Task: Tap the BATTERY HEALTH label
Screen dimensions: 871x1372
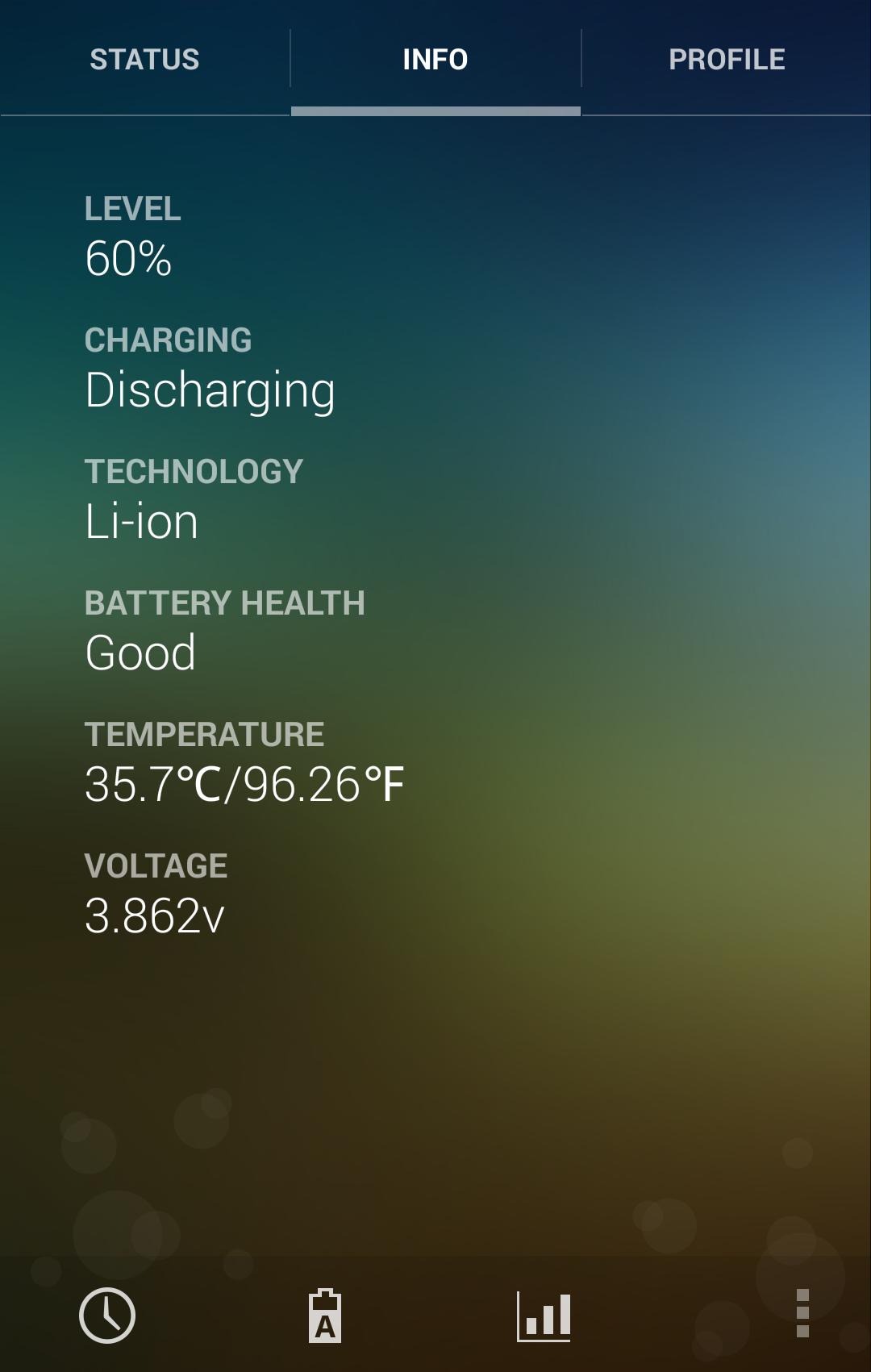Action: tap(225, 602)
